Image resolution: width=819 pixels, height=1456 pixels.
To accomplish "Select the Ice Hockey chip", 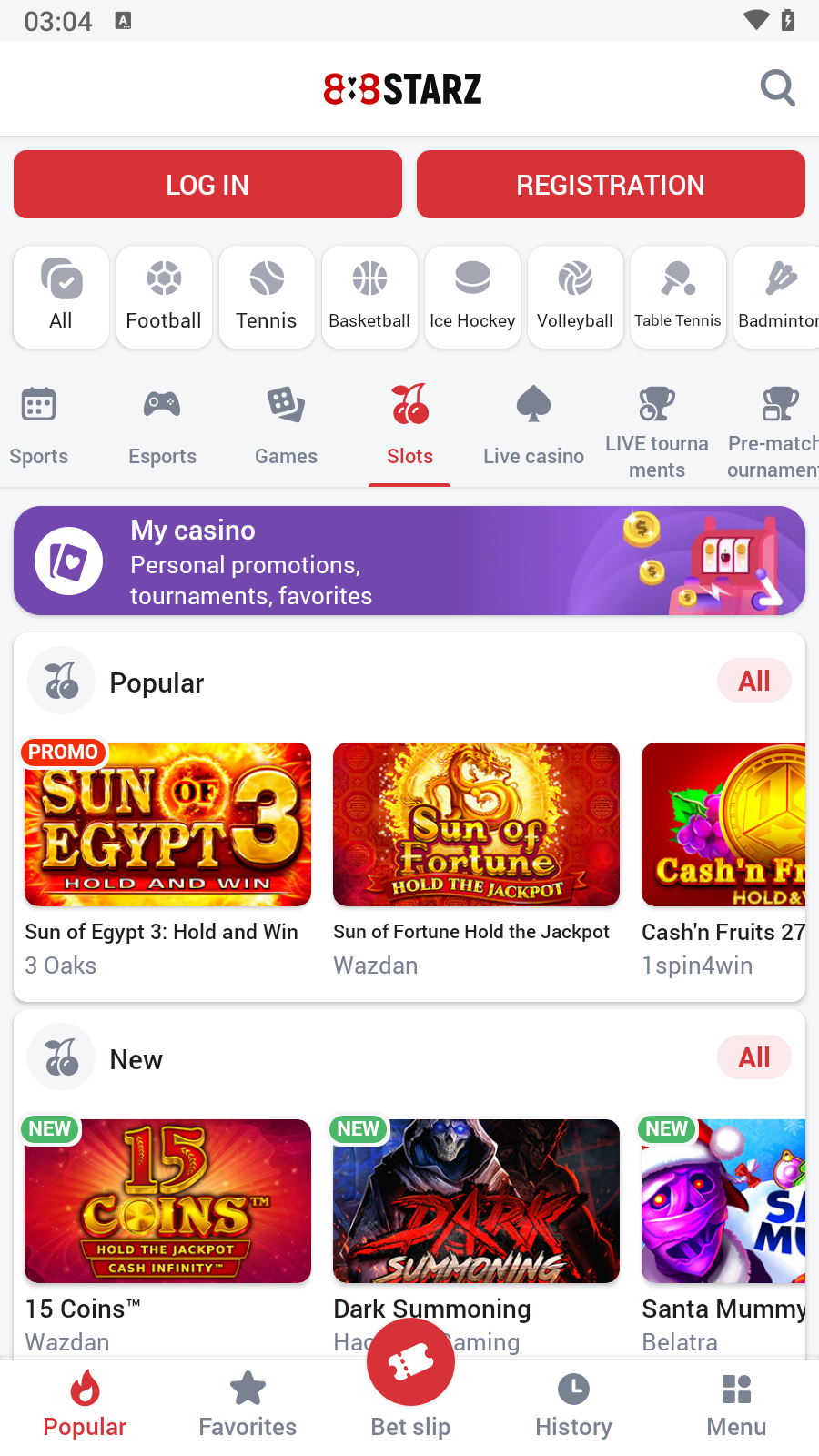I will coord(472,297).
